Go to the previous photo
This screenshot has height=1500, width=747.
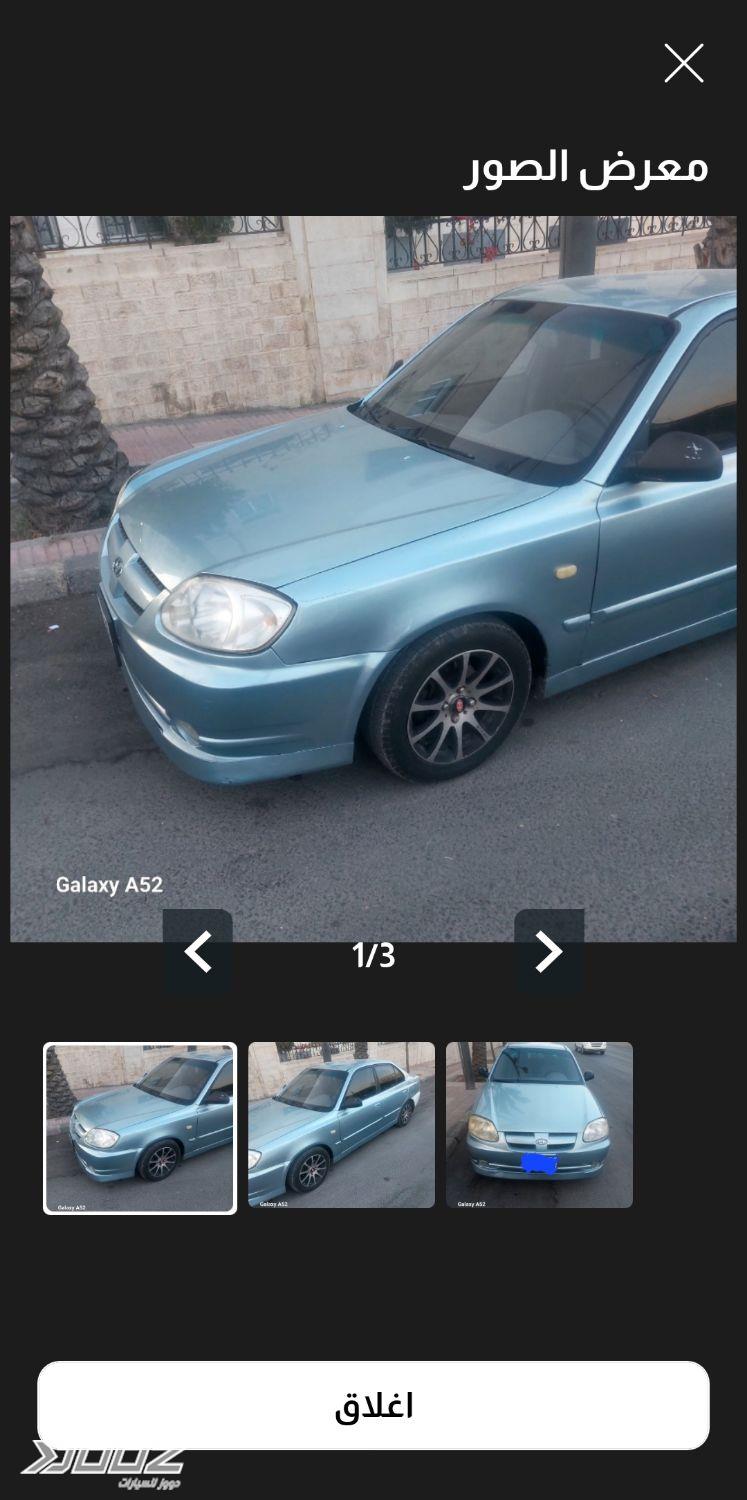click(x=198, y=952)
